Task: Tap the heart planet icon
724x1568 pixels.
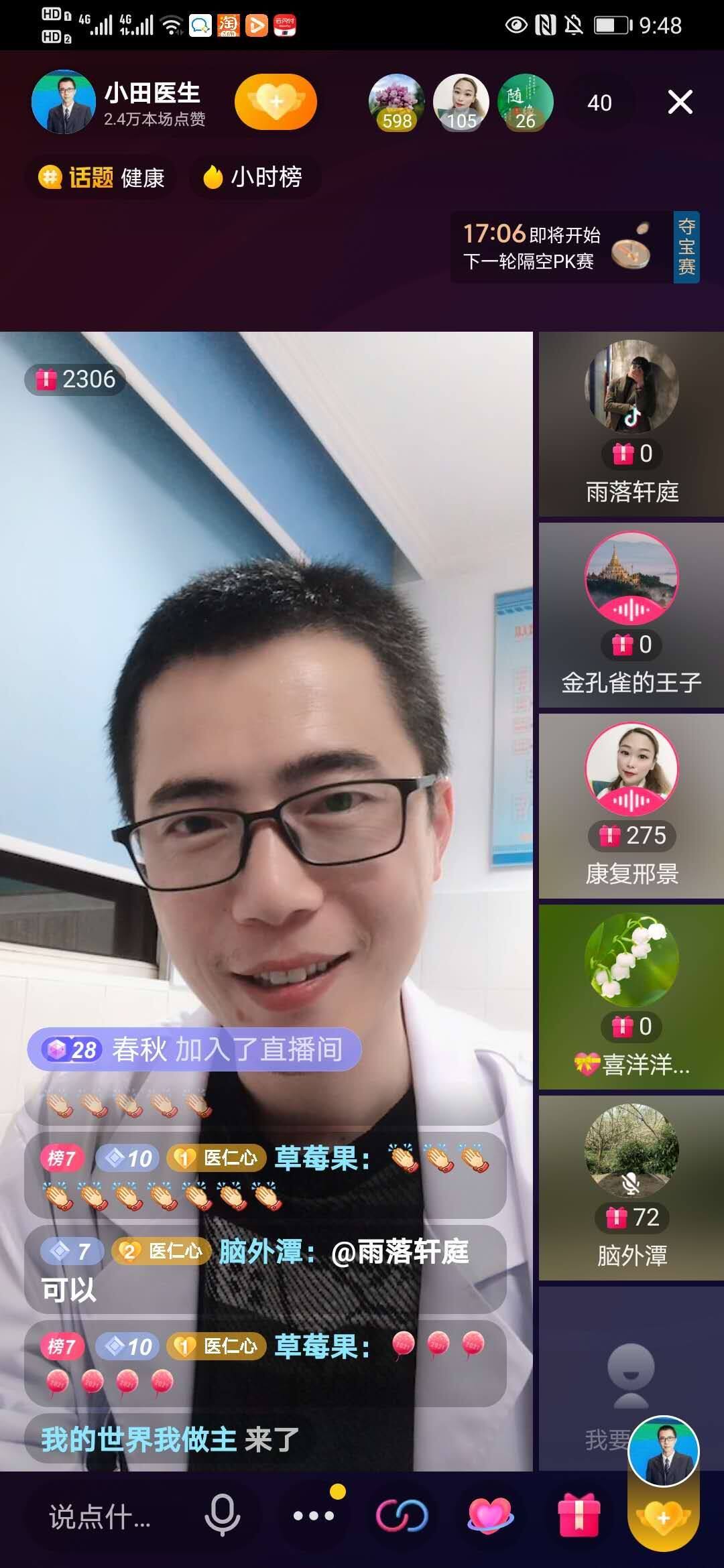Action: click(490, 1516)
